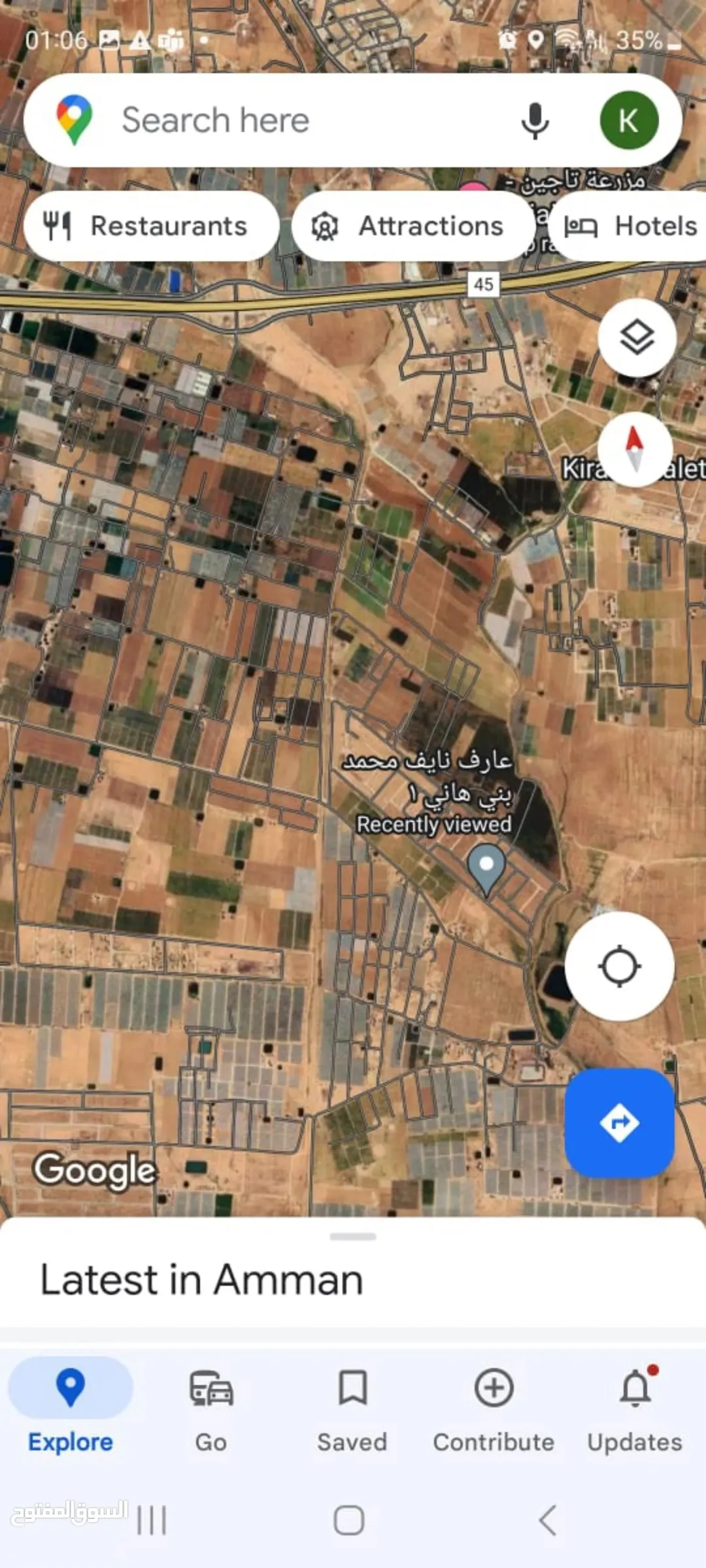The height and width of the screenshot is (1568, 706).
Task: Center map on my location
Action: pos(619,966)
